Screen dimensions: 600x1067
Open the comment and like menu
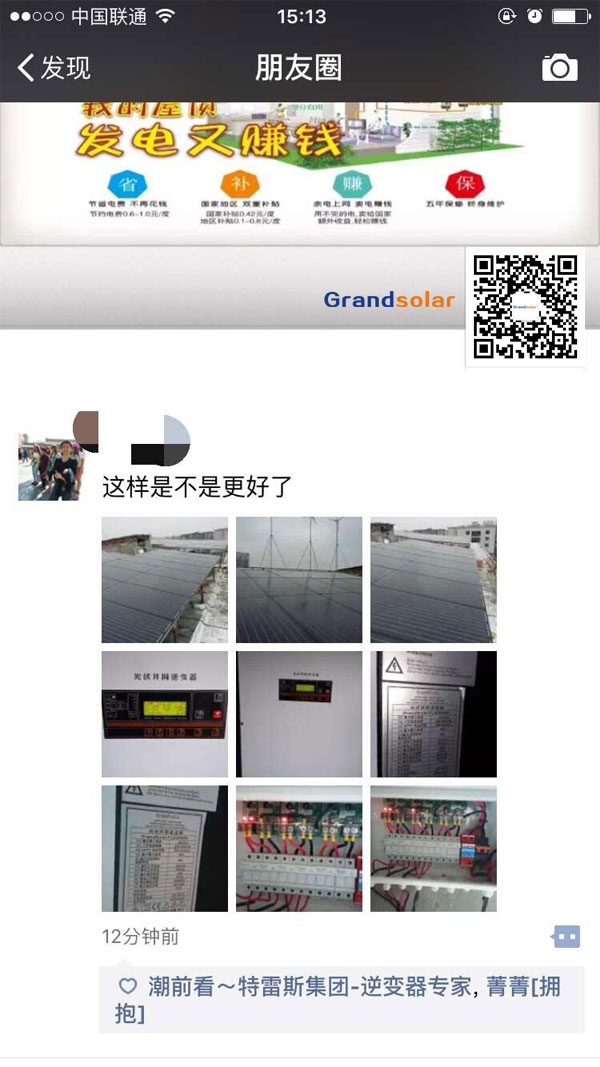[566, 937]
